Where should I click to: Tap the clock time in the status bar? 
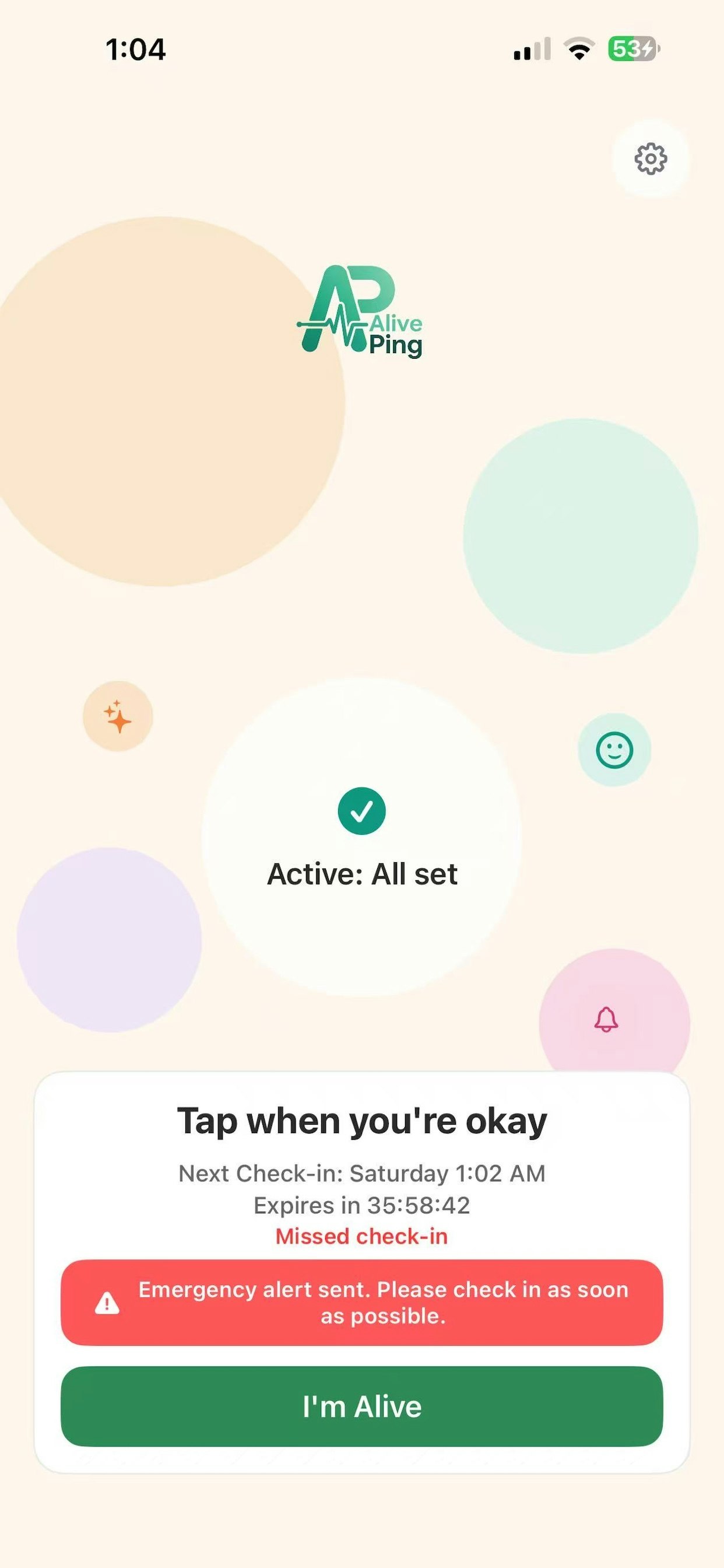pyautogui.click(x=135, y=50)
